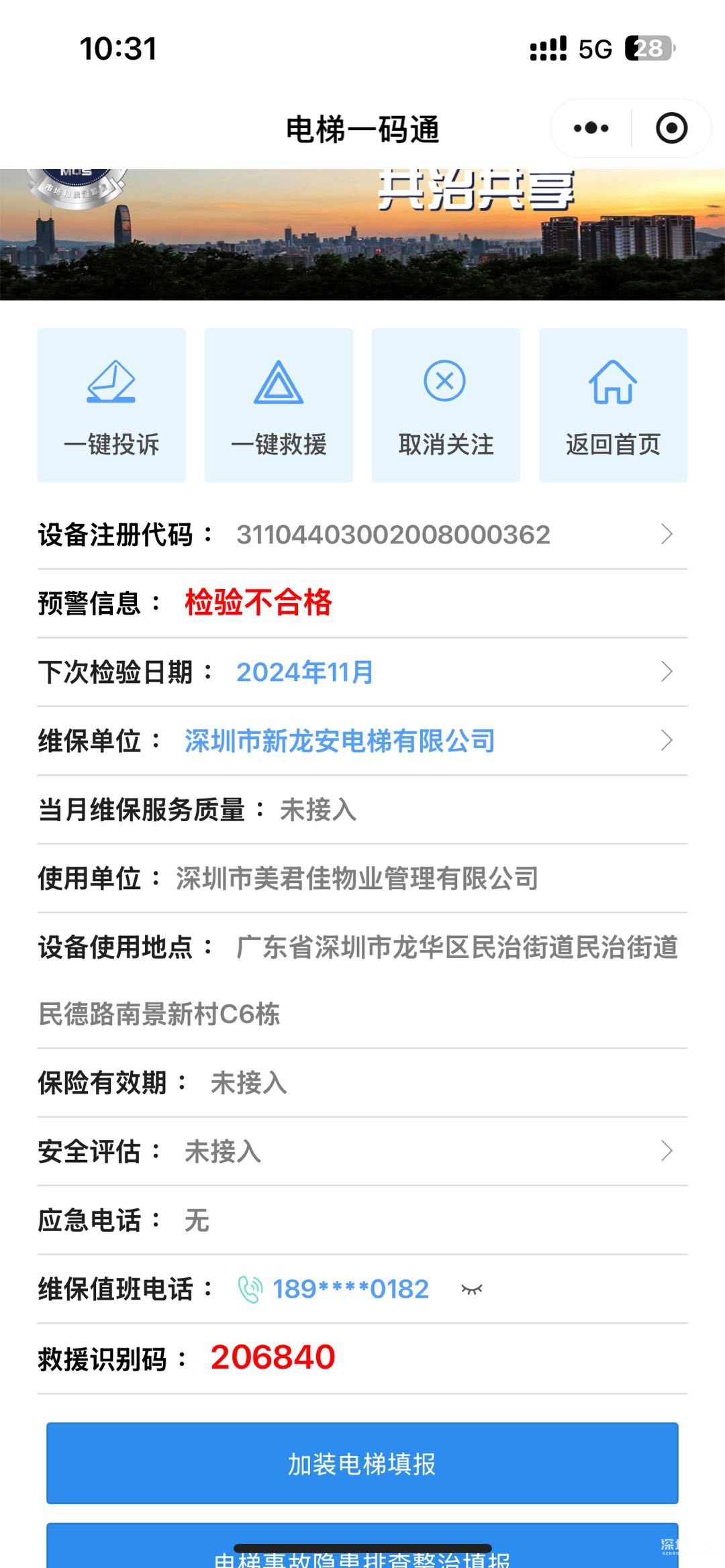Go back via 返回首页
This screenshot has height=1568, width=725.
[x=613, y=405]
